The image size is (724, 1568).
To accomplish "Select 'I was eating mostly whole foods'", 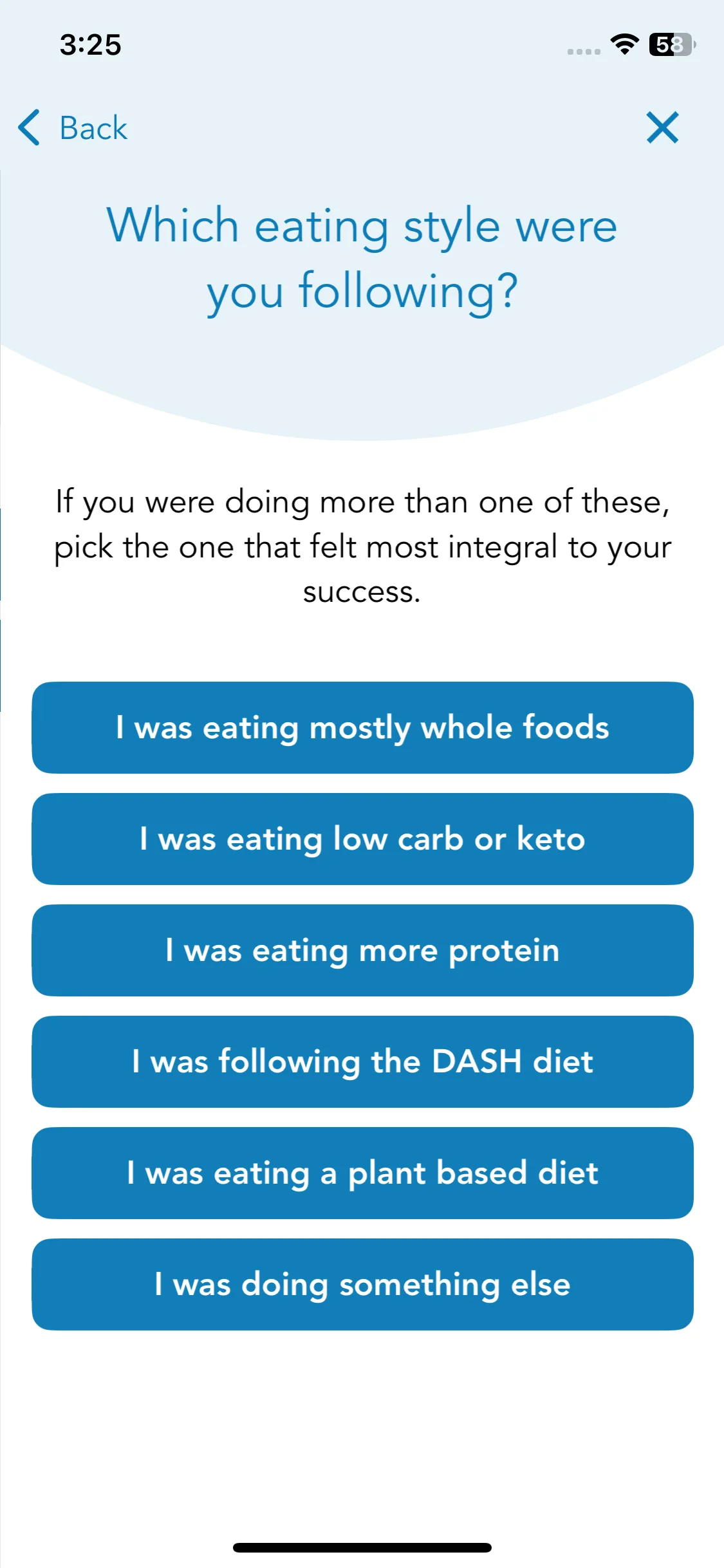I will tap(362, 727).
